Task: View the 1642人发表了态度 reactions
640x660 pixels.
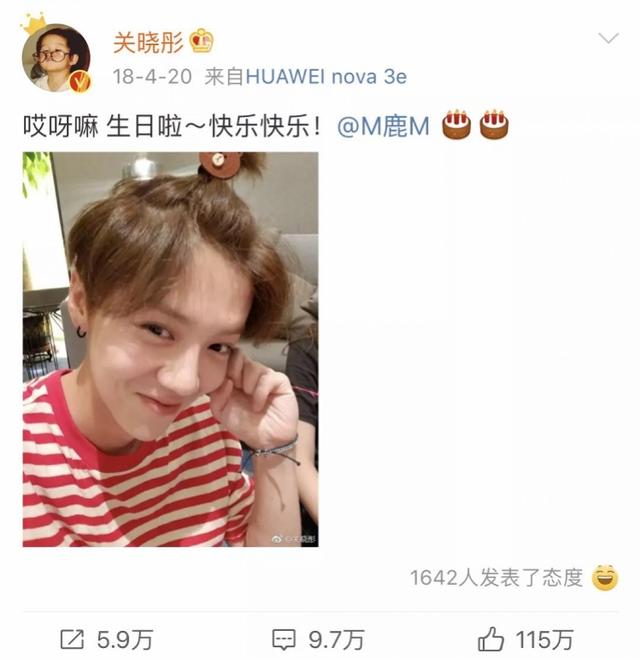Action: coord(496,578)
